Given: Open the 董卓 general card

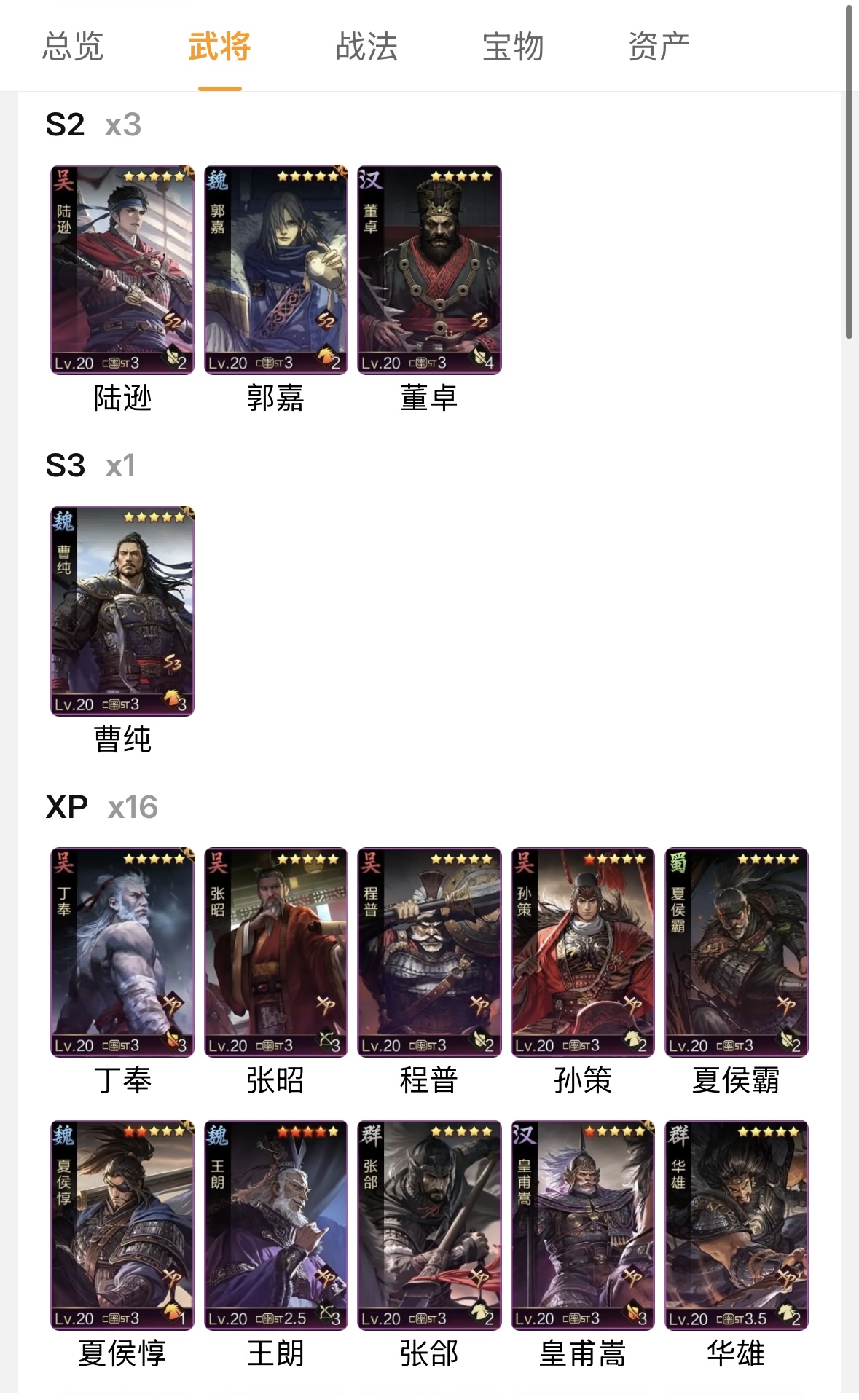Looking at the screenshot, I should 429,270.
